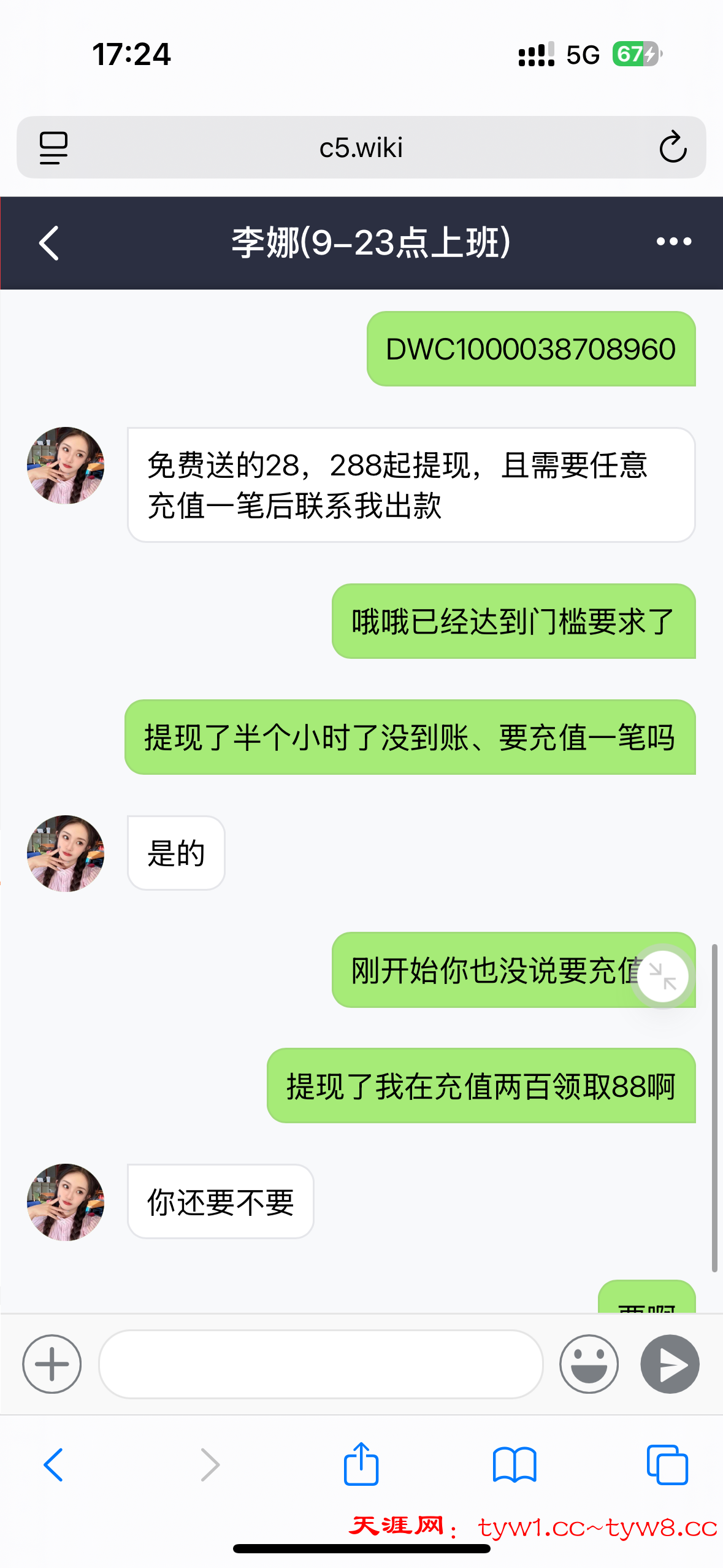The width and height of the screenshot is (723, 1568).
Task: Reload the c5.wiki page
Action: click(x=673, y=147)
